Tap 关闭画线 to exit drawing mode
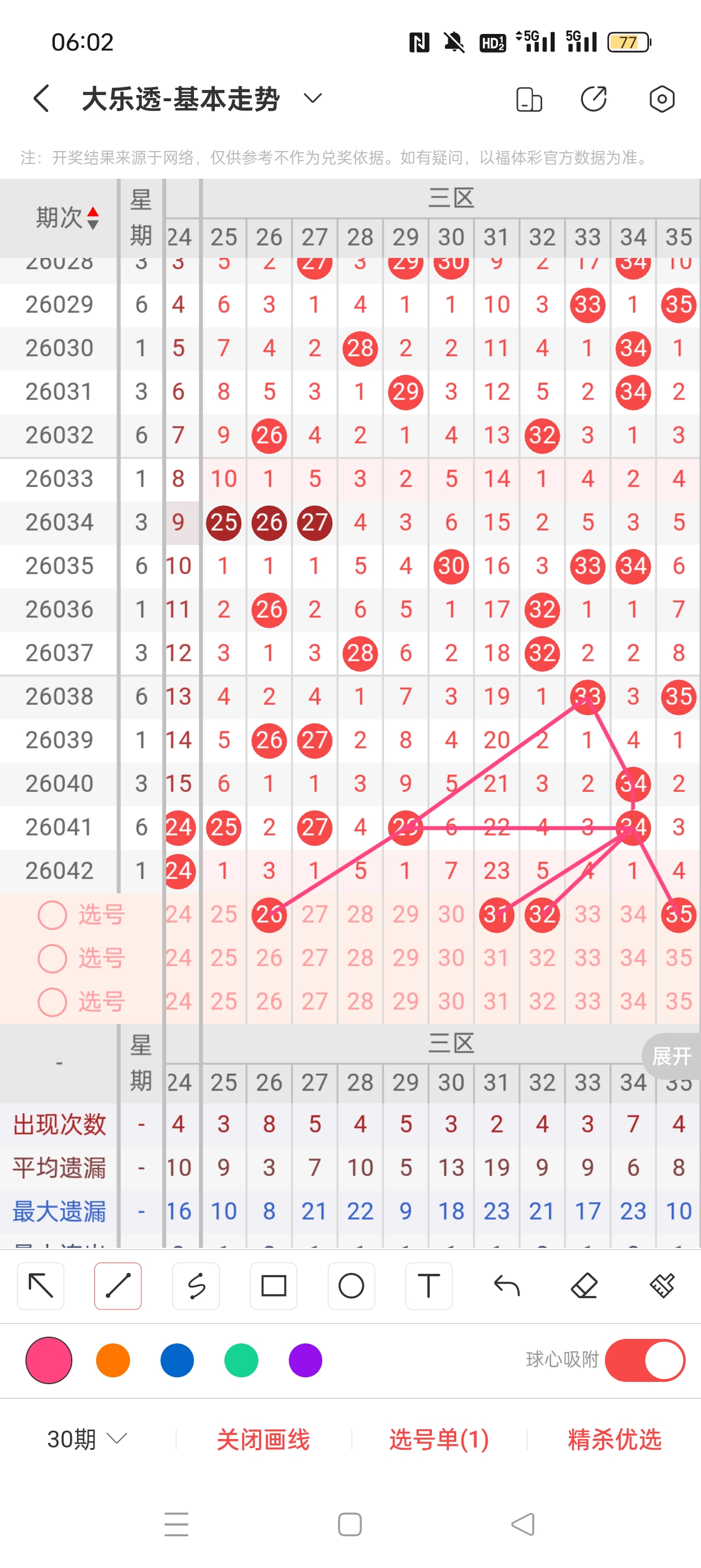Image resolution: width=701 pixels, height=1568 pixels. [263, 1439]
